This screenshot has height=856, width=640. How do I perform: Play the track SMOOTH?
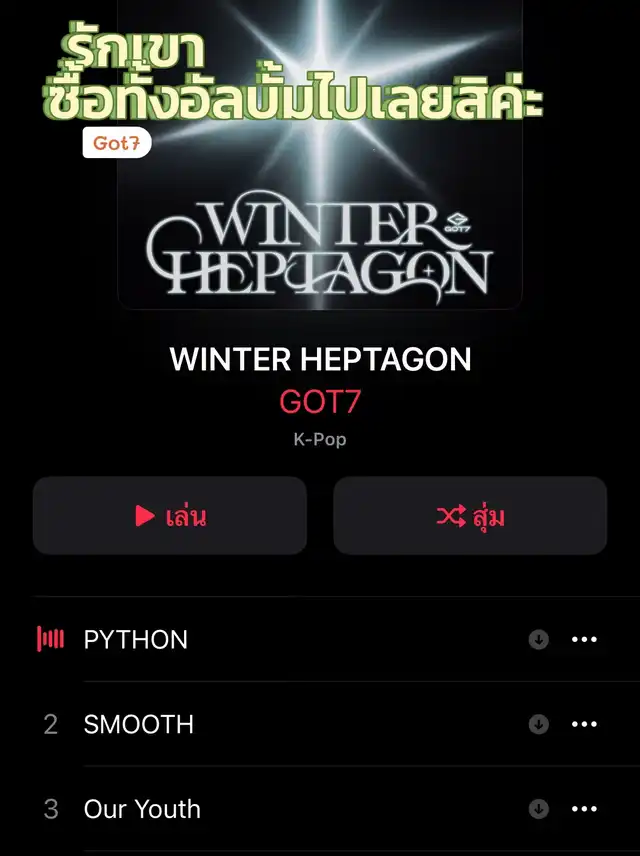tap(139, 724)
